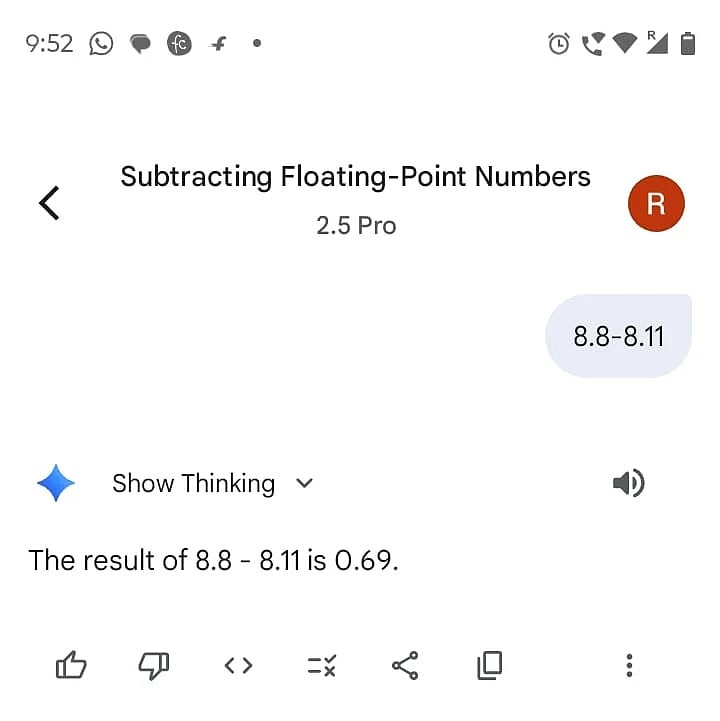Toggle the Show Thinking section
This screenshot has height=721, width=720.
[195, 483]
